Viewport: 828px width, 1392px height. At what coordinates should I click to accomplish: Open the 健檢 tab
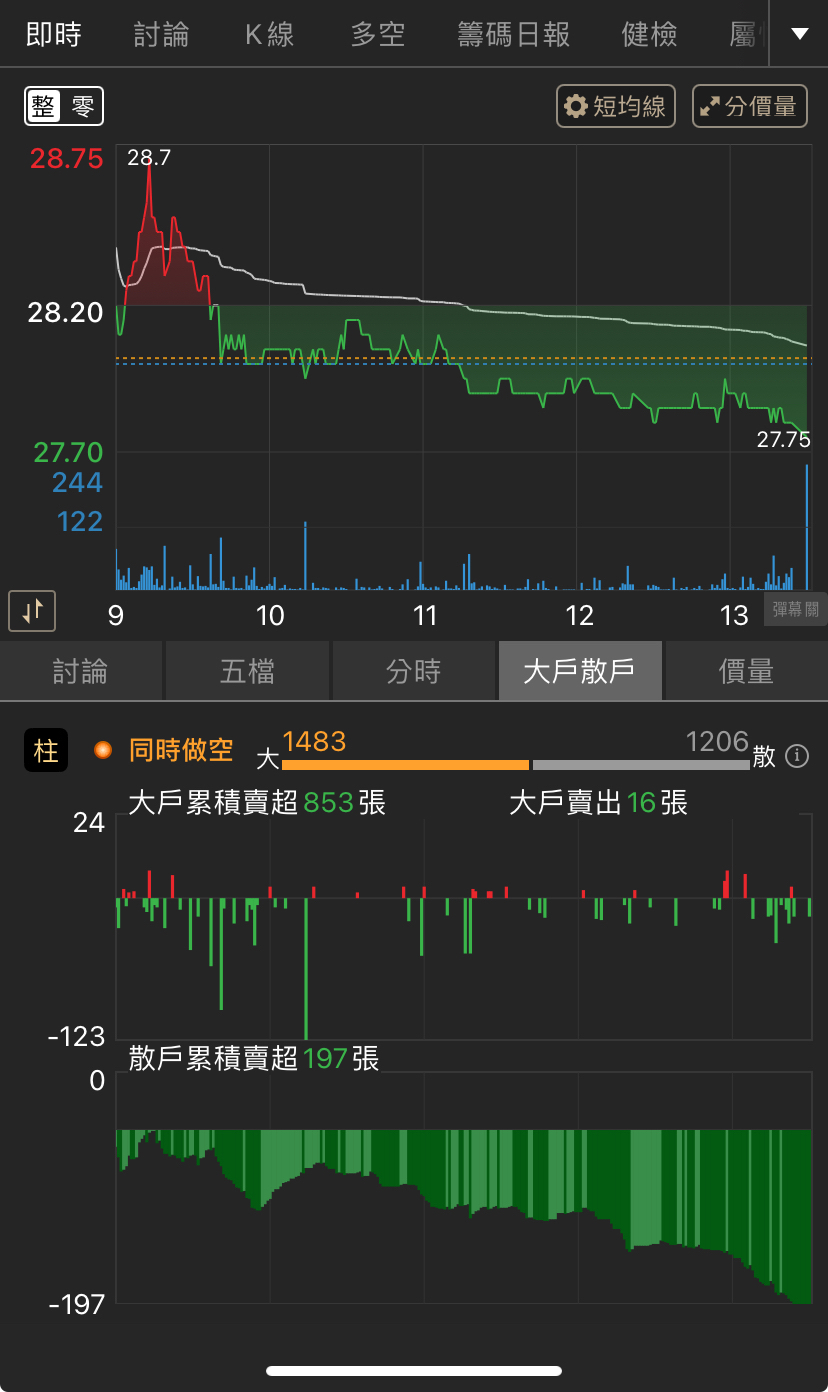point(649,35)
